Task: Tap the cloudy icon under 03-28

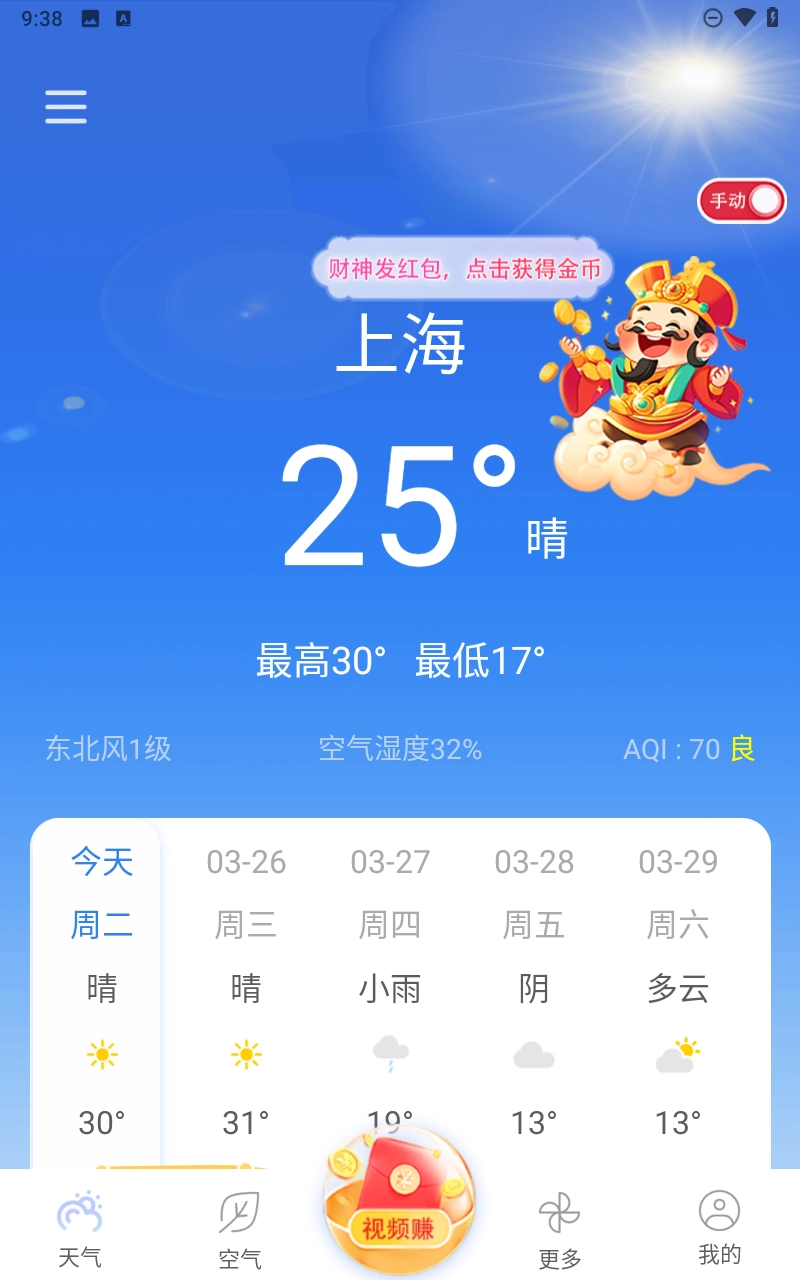Action: tap(534, 1054)
